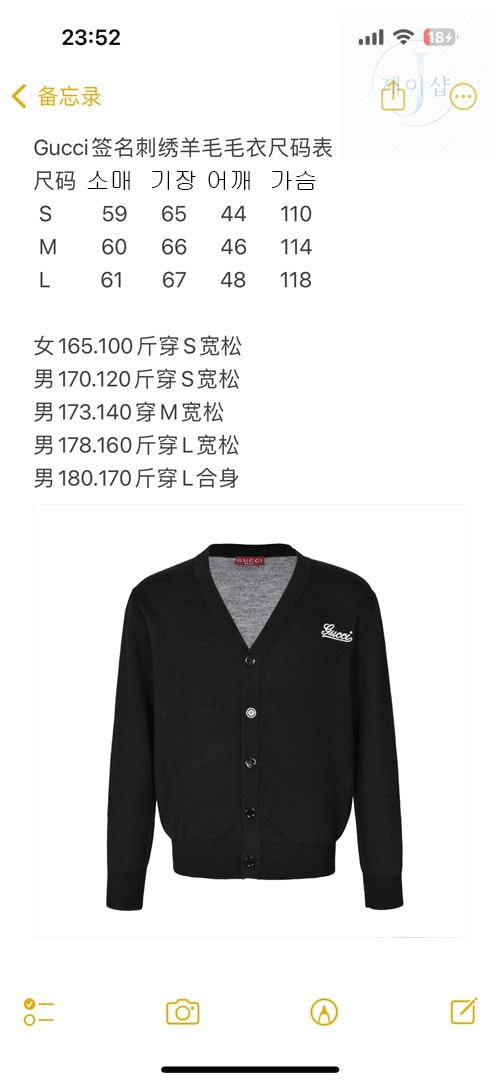The image size is (500, 1083).
Task: Start markup drawing with the pen tool
Action: (x=324, y=1012)
